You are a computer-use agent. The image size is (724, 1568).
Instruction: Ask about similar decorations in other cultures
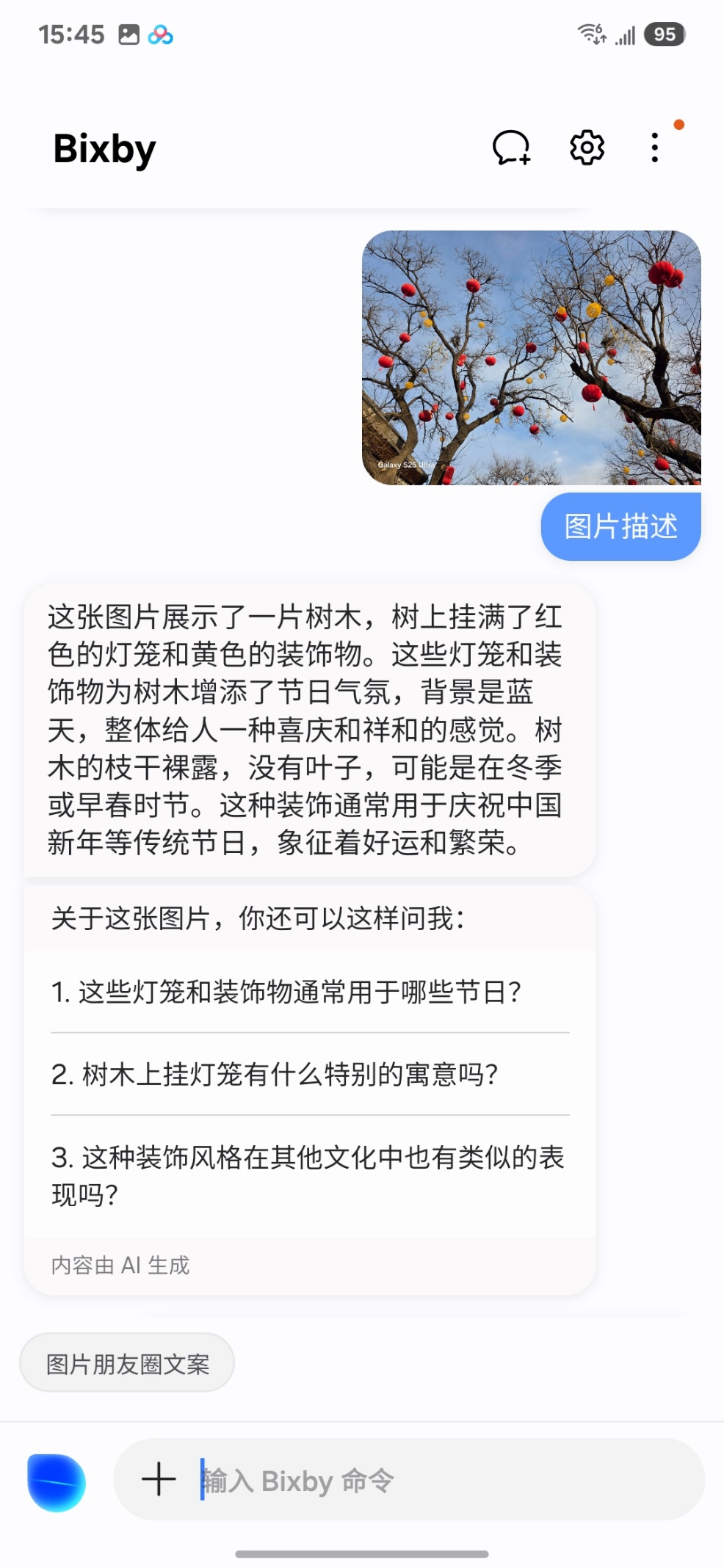click(308, 1175)
